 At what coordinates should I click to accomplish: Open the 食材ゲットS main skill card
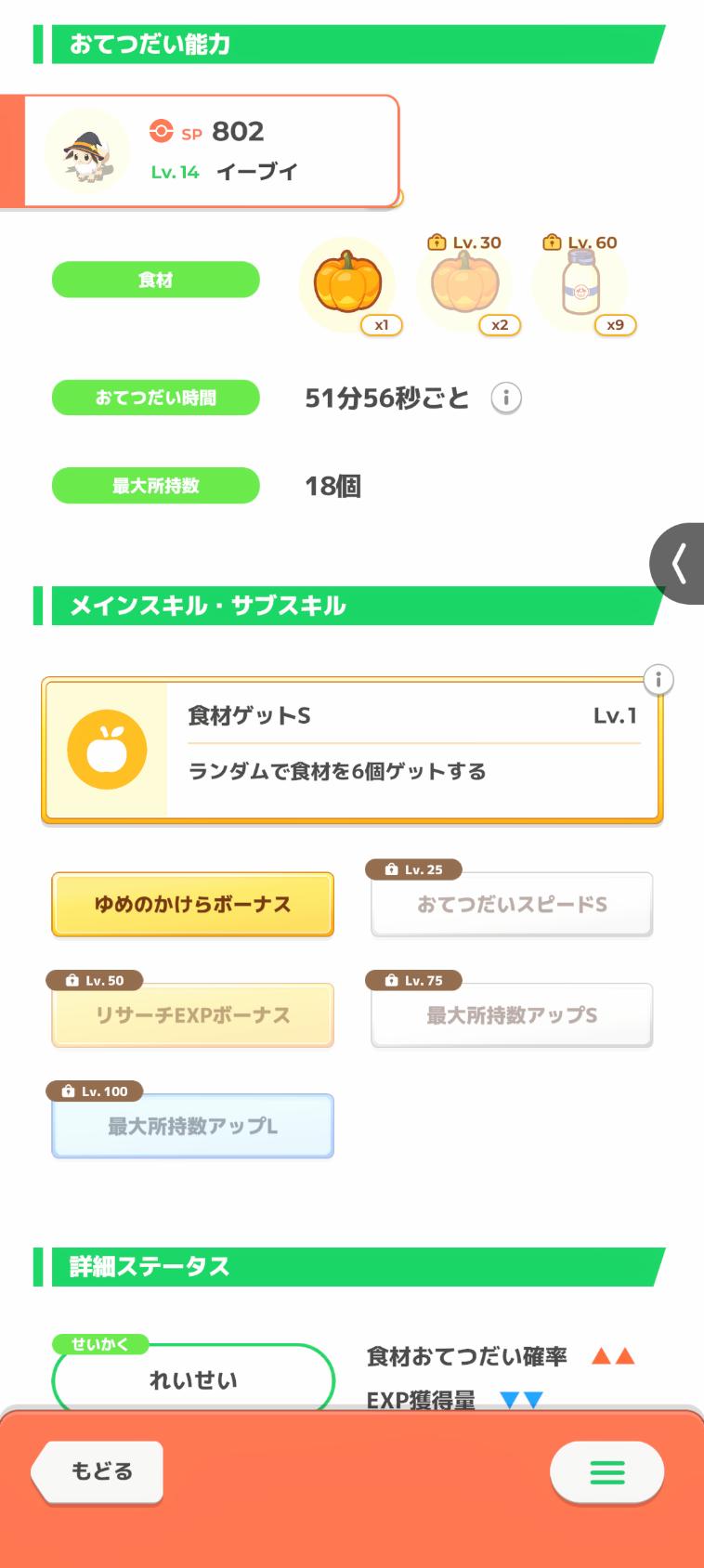point(352,751)
